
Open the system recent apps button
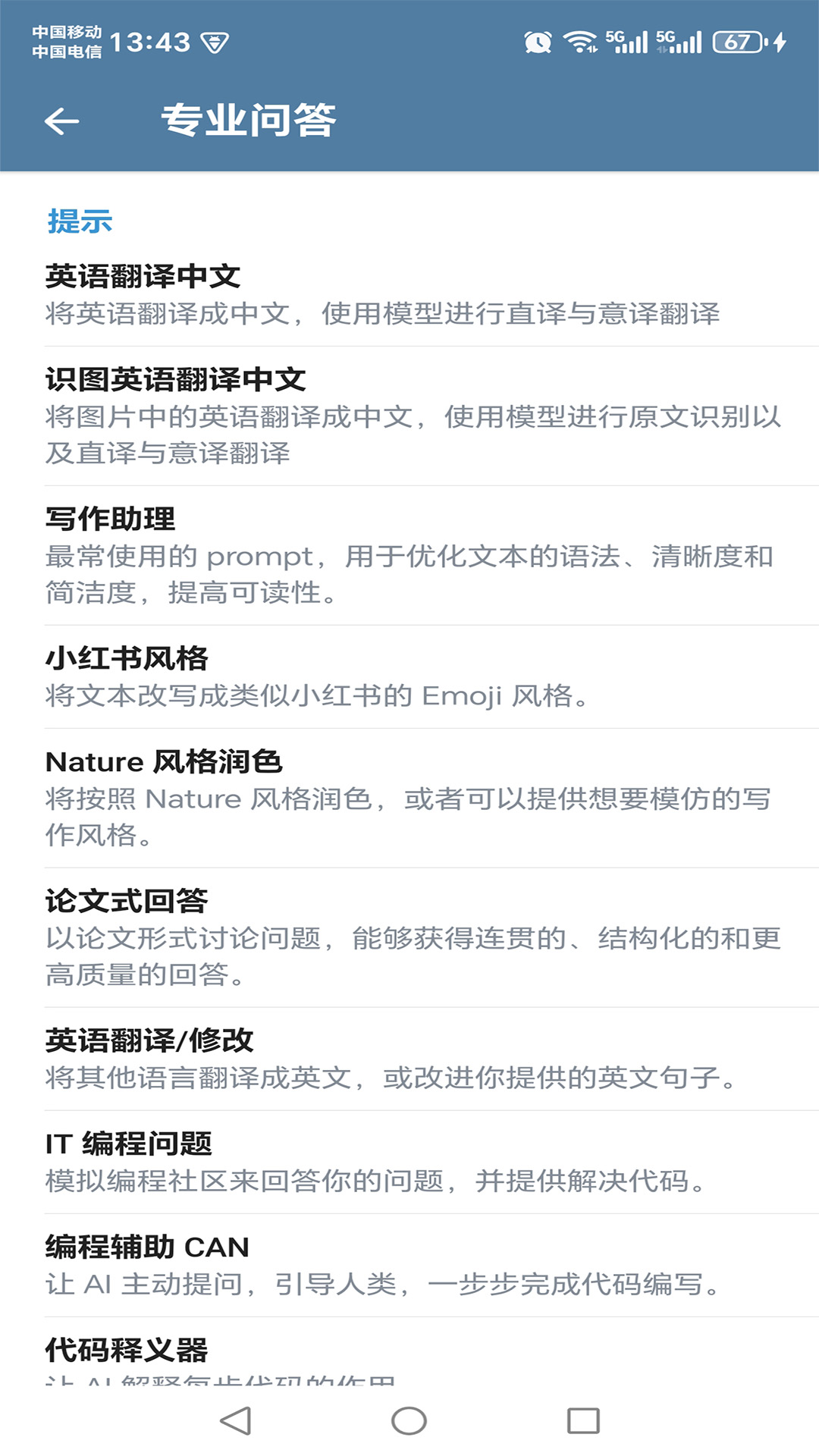tap(583, 1420)
